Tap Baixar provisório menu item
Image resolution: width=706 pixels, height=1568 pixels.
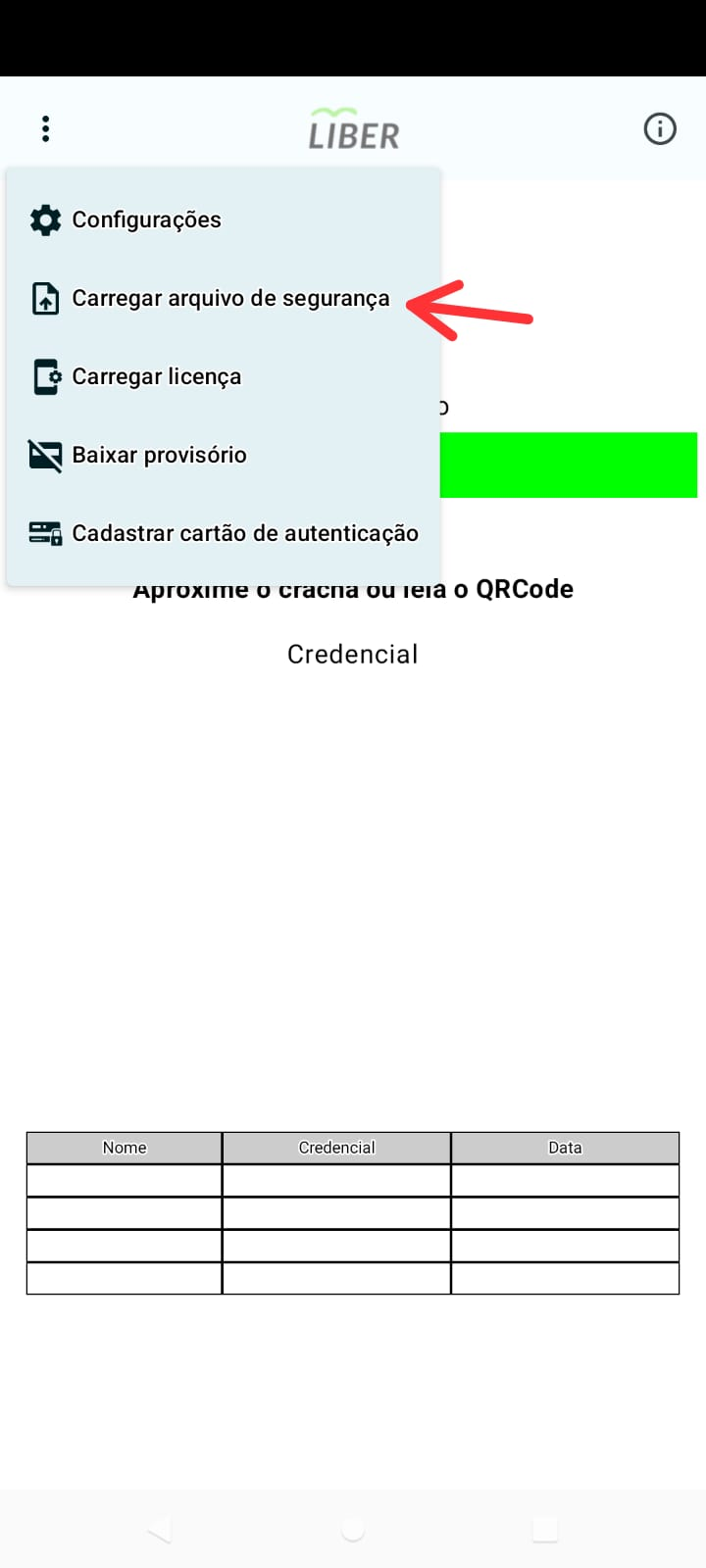tap(159, 455)
